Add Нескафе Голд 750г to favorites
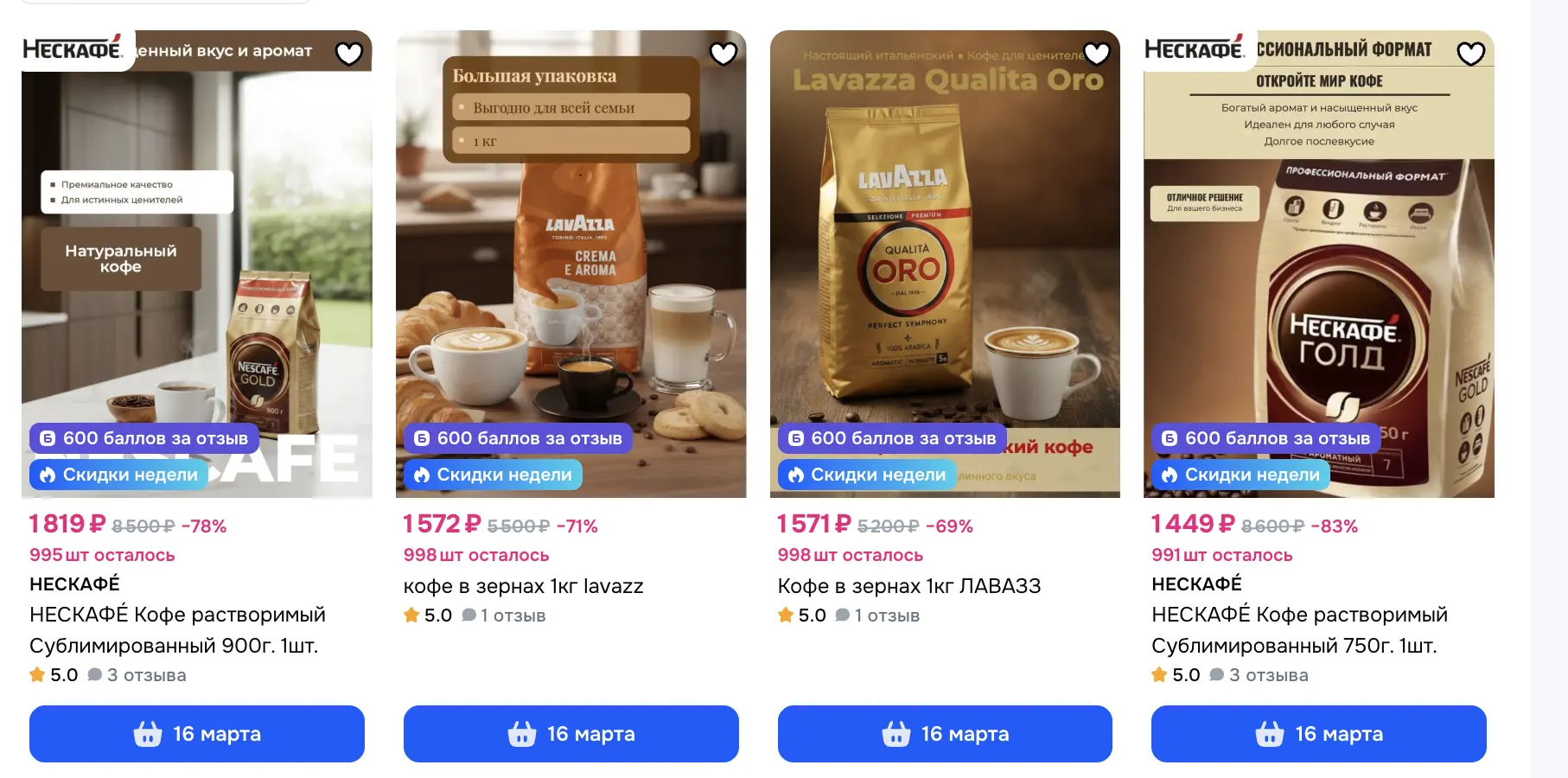Screen dimensions: 1568x778 click(x=1471, y=54)
